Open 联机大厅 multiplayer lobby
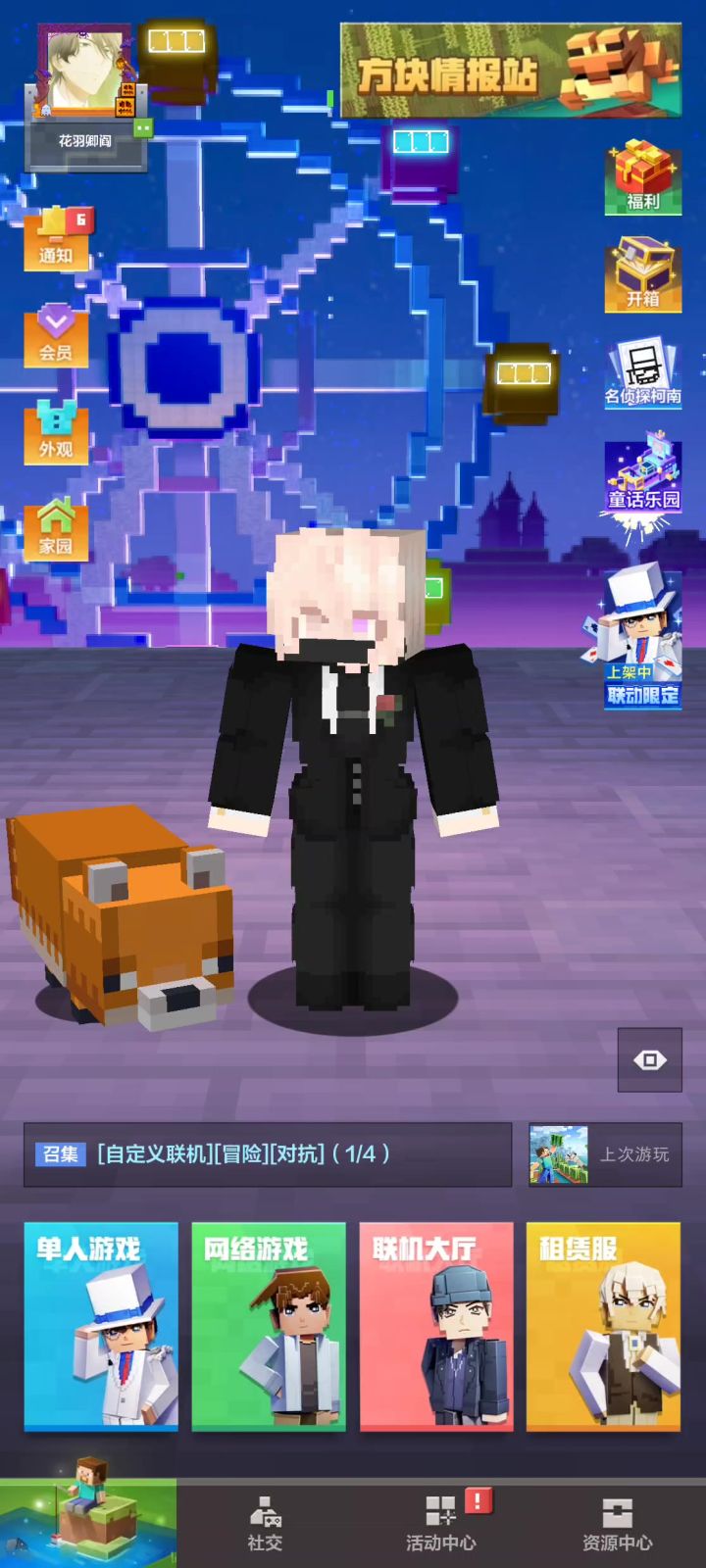Screen dimensions: 706x1568 click(436, 1326)
